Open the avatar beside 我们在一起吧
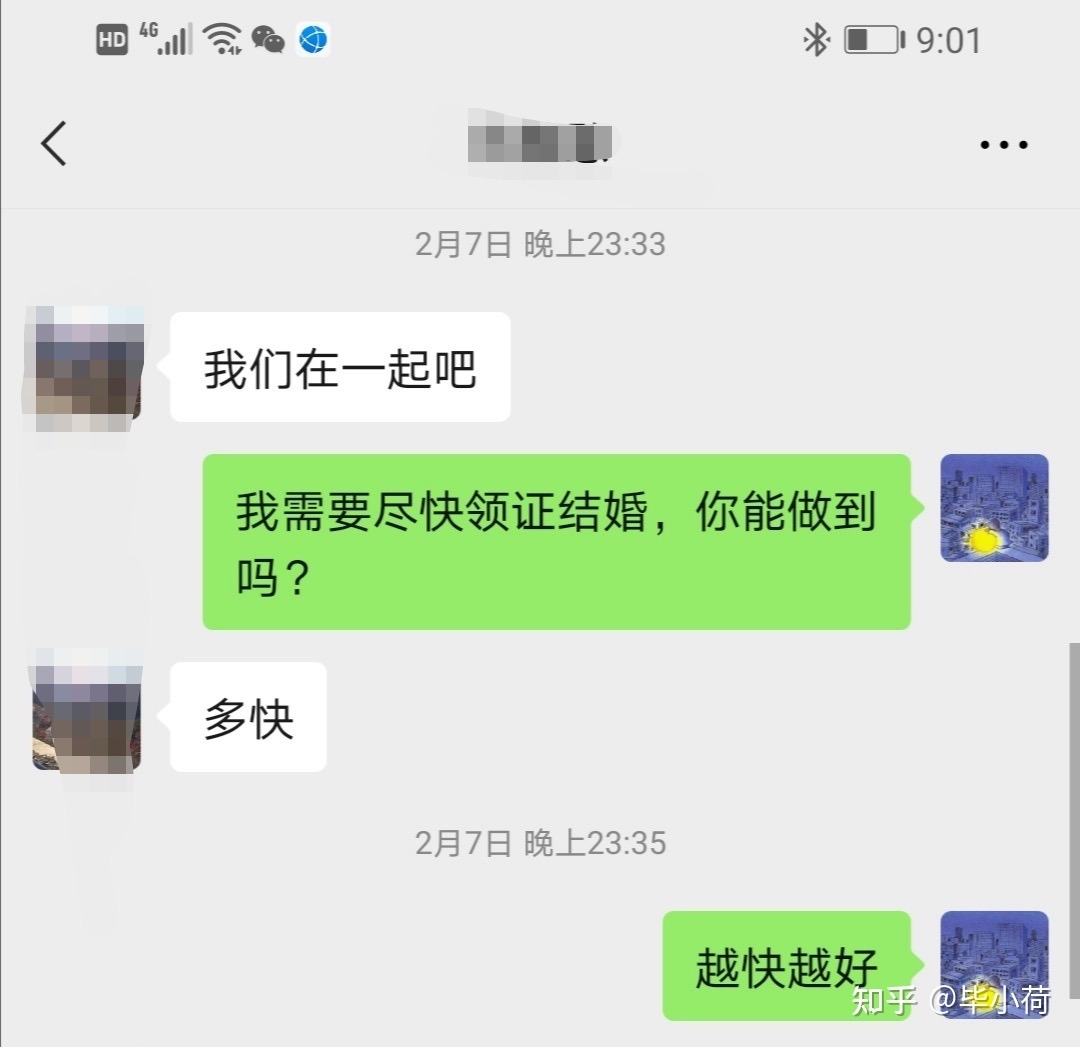The width and height of the screenshot is (1080, 1047). (x=86, y=367)
